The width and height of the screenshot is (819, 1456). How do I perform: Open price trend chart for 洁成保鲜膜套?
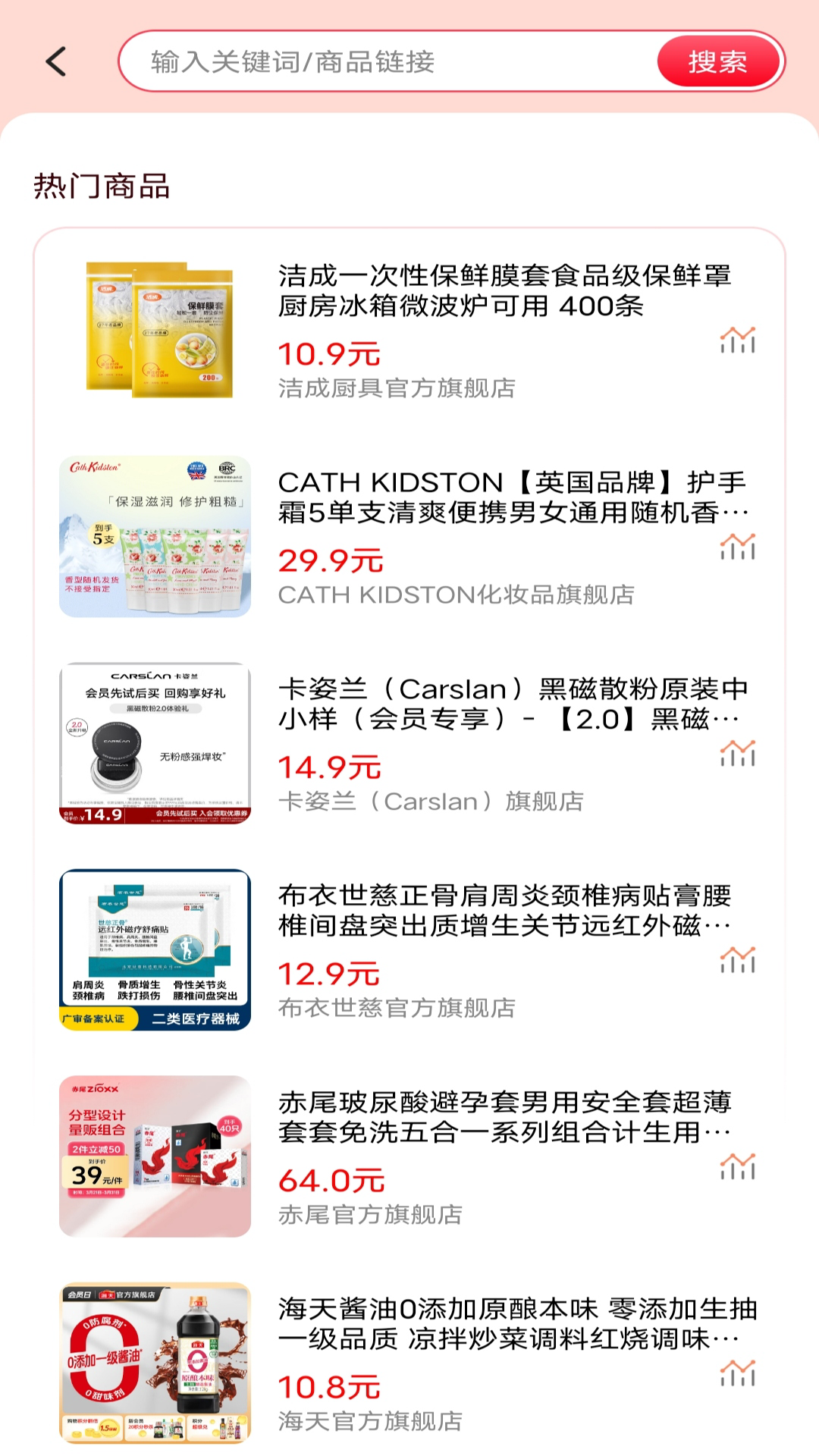736,341
